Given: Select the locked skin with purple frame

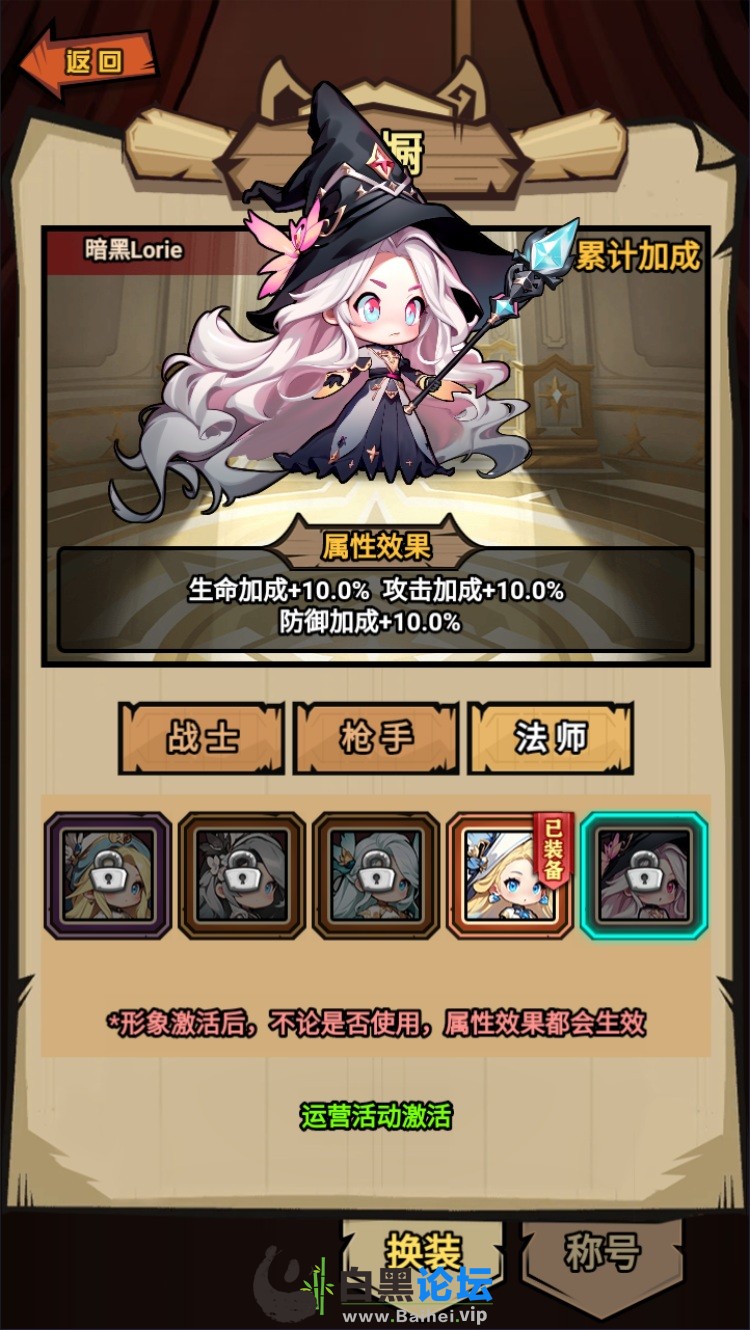Looking at the screenshot, I should coord(108,875).
